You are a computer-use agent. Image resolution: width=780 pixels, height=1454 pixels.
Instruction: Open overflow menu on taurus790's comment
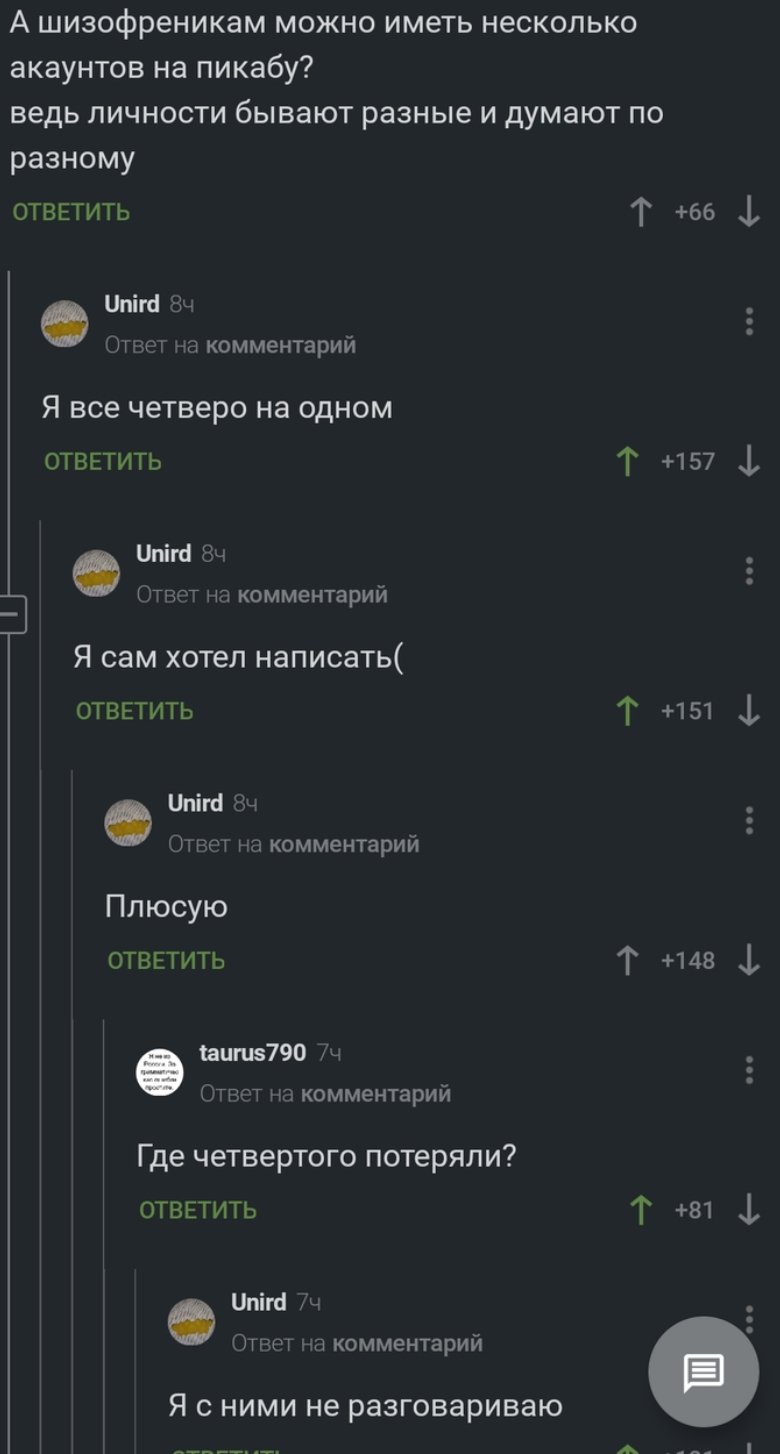(748, 1070)
